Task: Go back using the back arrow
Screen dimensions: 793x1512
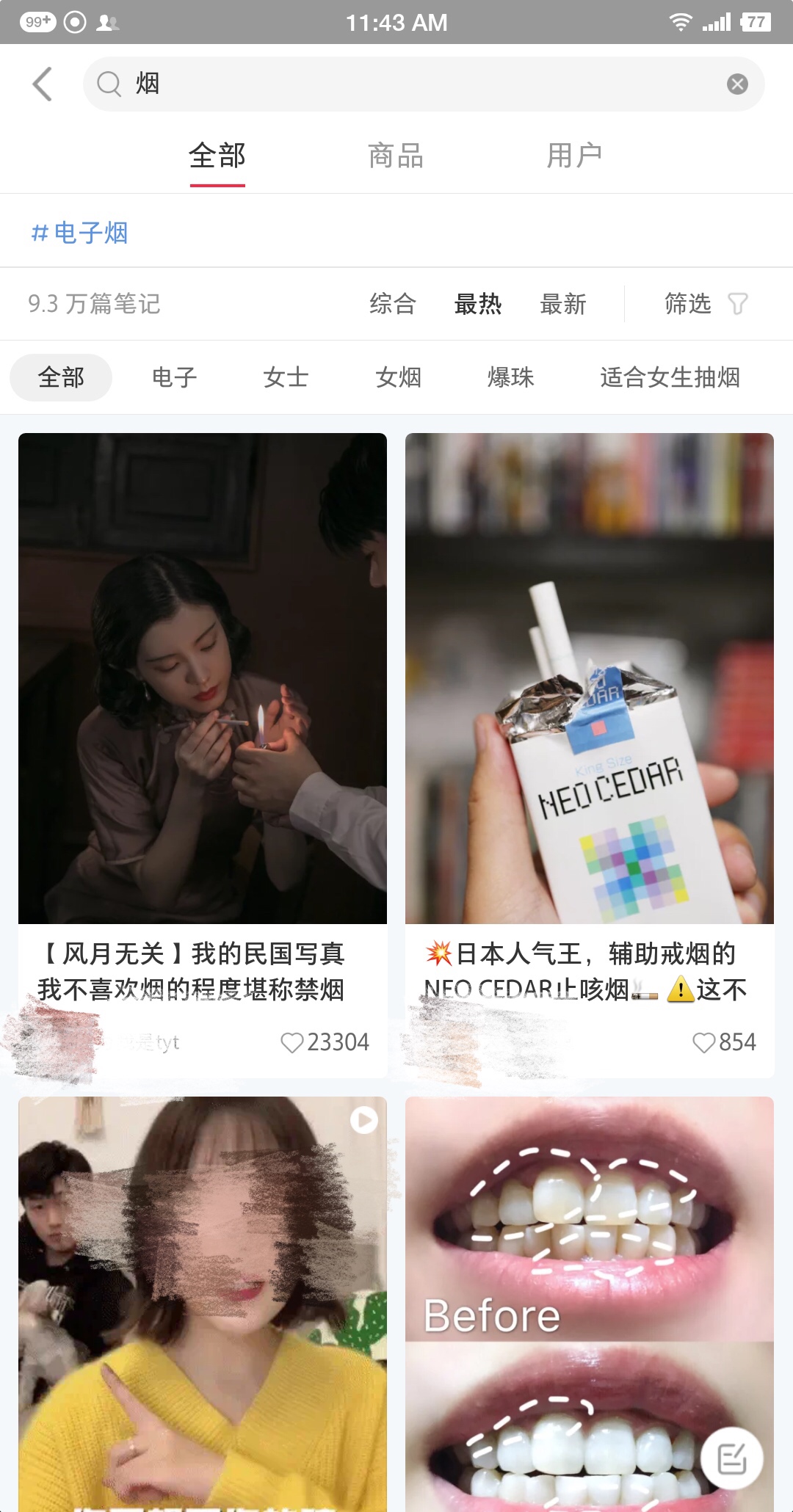Action: (x=43, y=84)
